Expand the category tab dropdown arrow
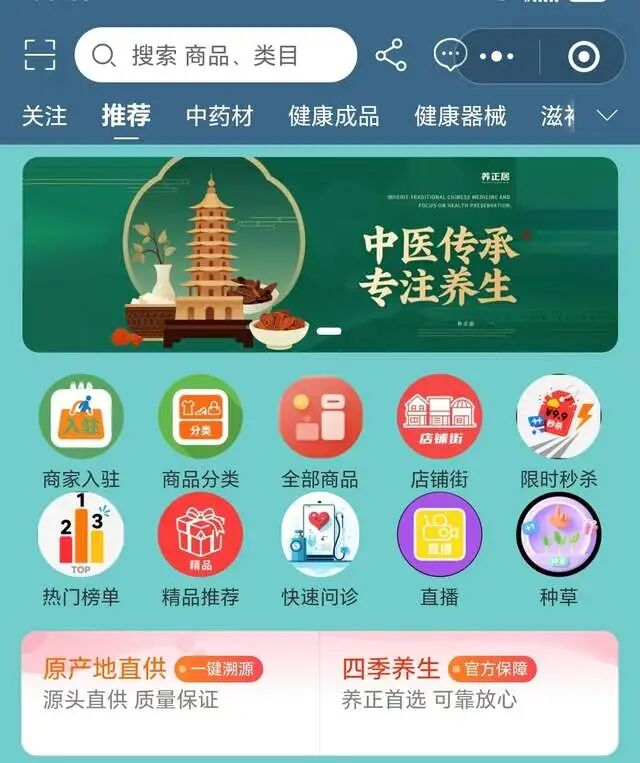Screen dimensions: 640x763 [x=607, y=116]
